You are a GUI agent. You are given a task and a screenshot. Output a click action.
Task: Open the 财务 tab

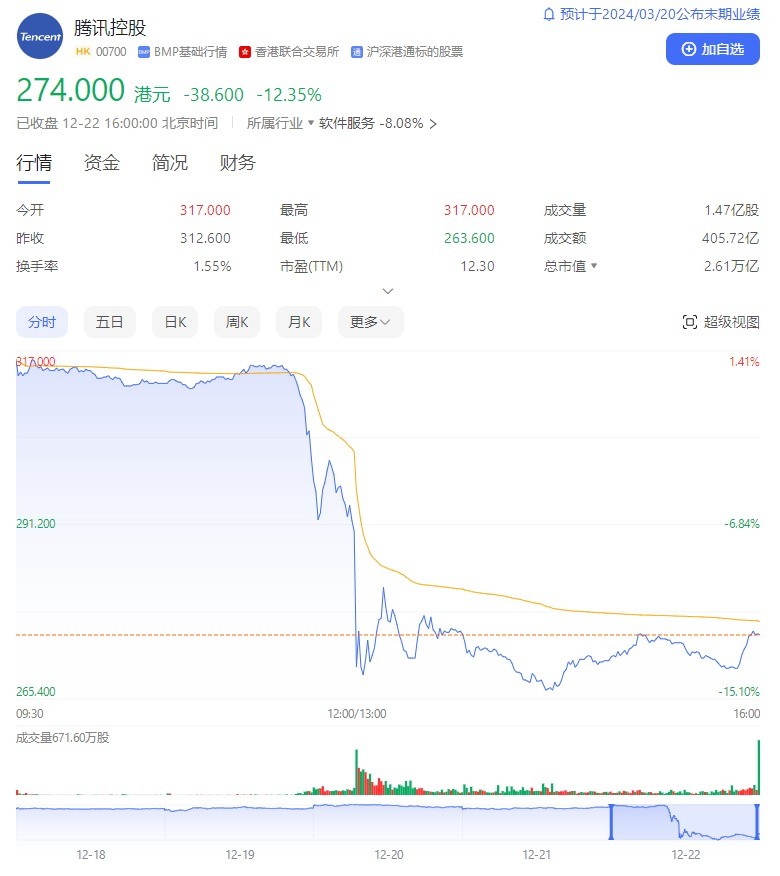point(238,163)
